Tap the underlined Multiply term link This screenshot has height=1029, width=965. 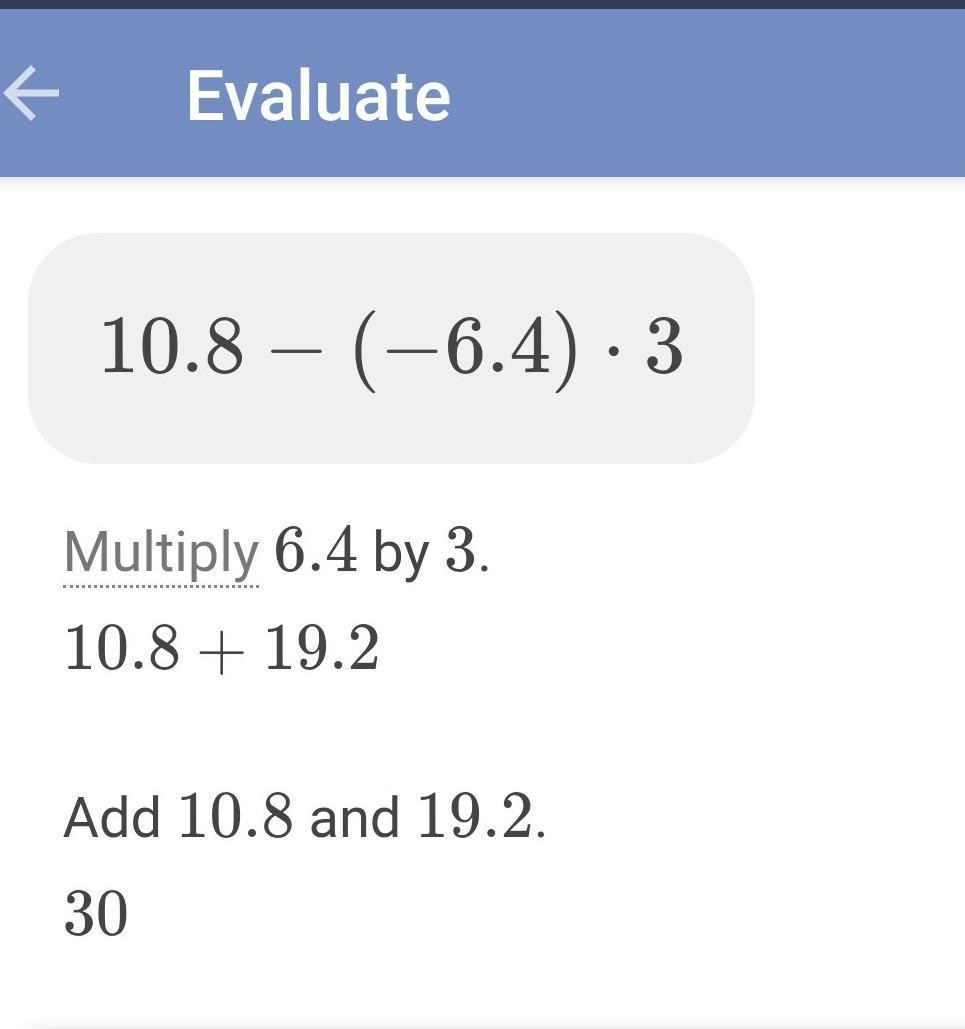(x=161, y=553)
